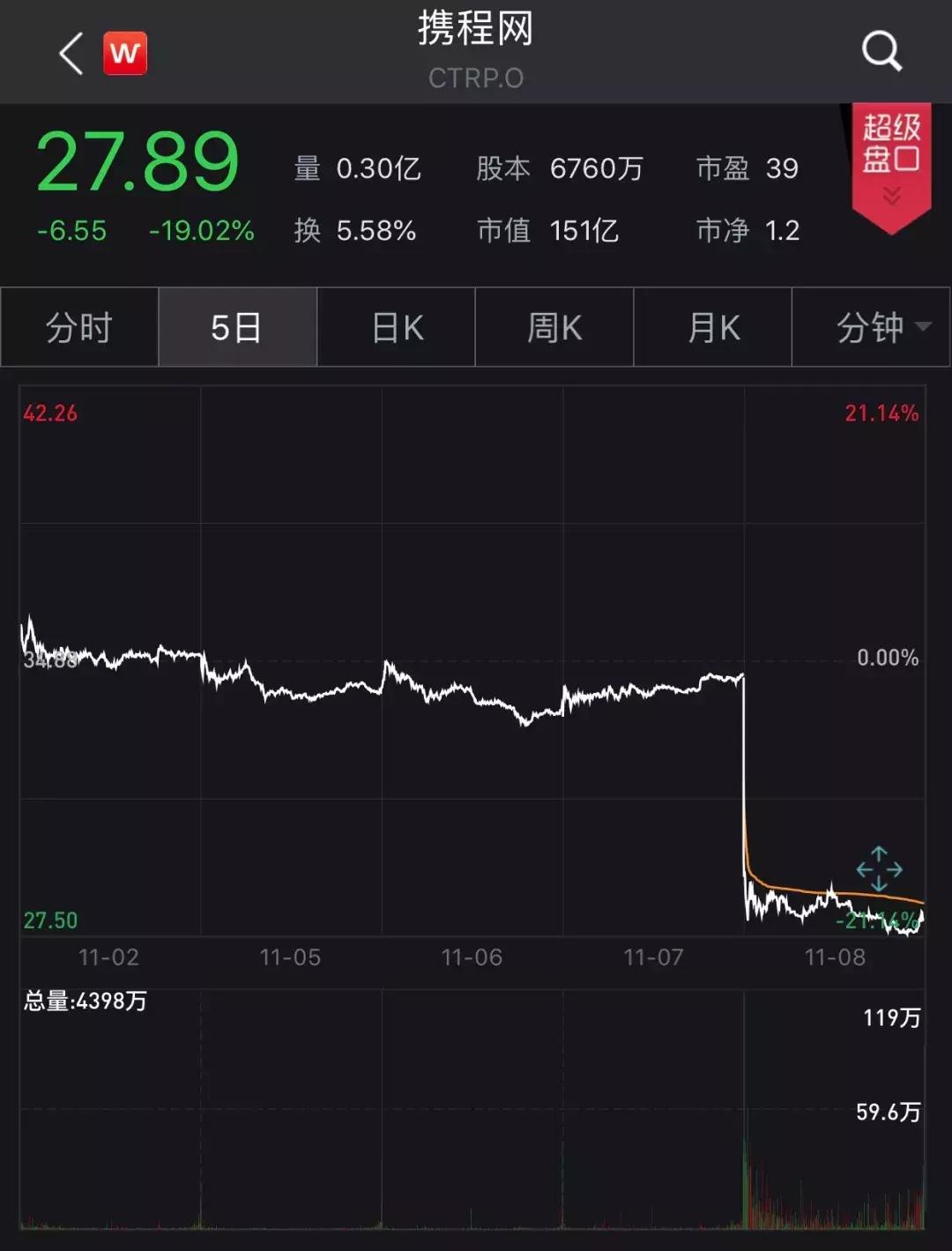Select the 日K daily candlestick tab
Image resolution: width=952 pixels, height=1251 pixels.
pyautogui.click(x=396, y=327)
